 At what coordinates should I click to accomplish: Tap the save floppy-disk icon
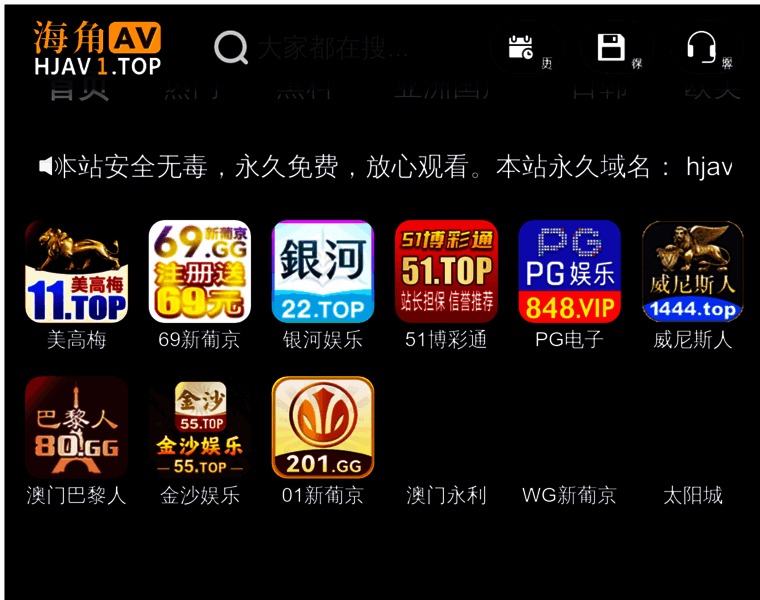tap(610, 47)
